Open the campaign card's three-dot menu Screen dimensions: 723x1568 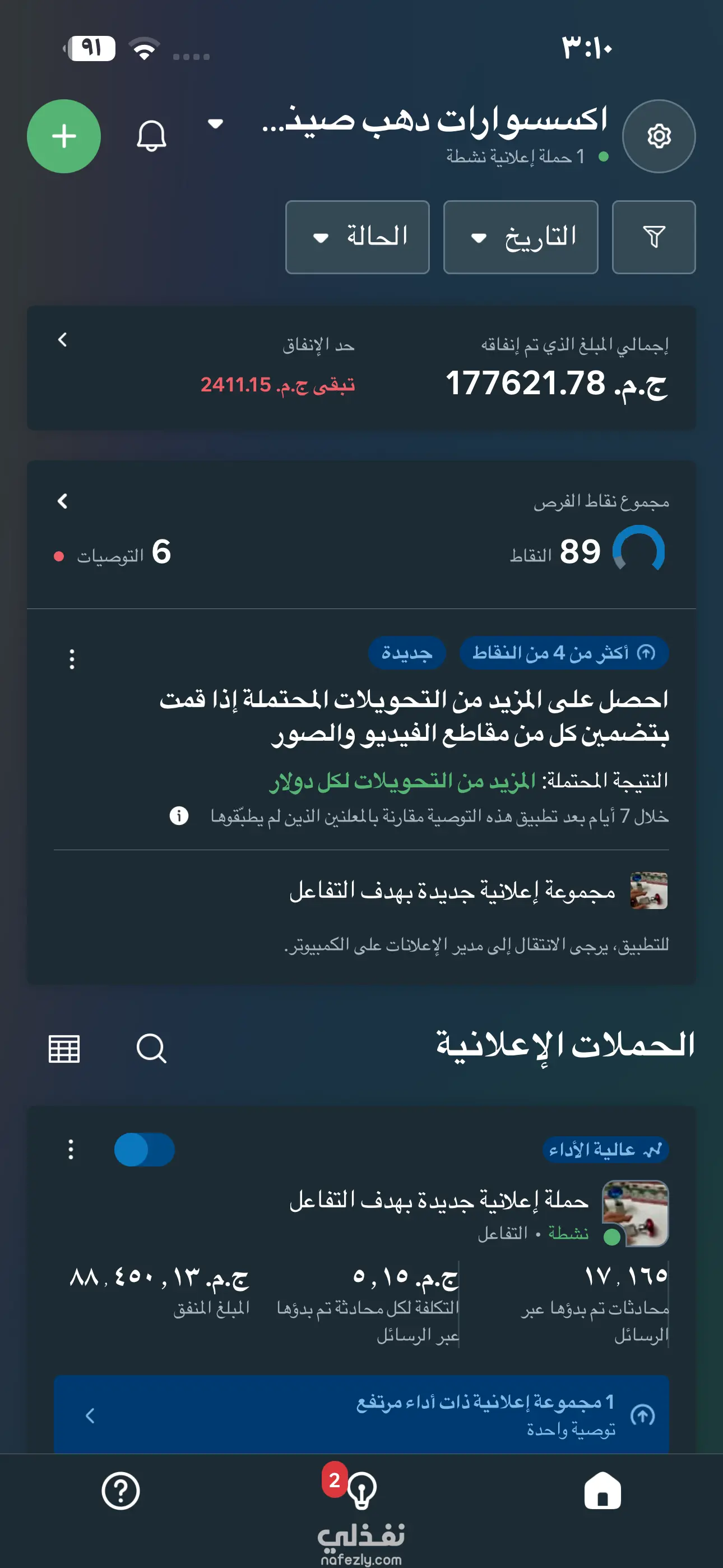coord(71,1149)
